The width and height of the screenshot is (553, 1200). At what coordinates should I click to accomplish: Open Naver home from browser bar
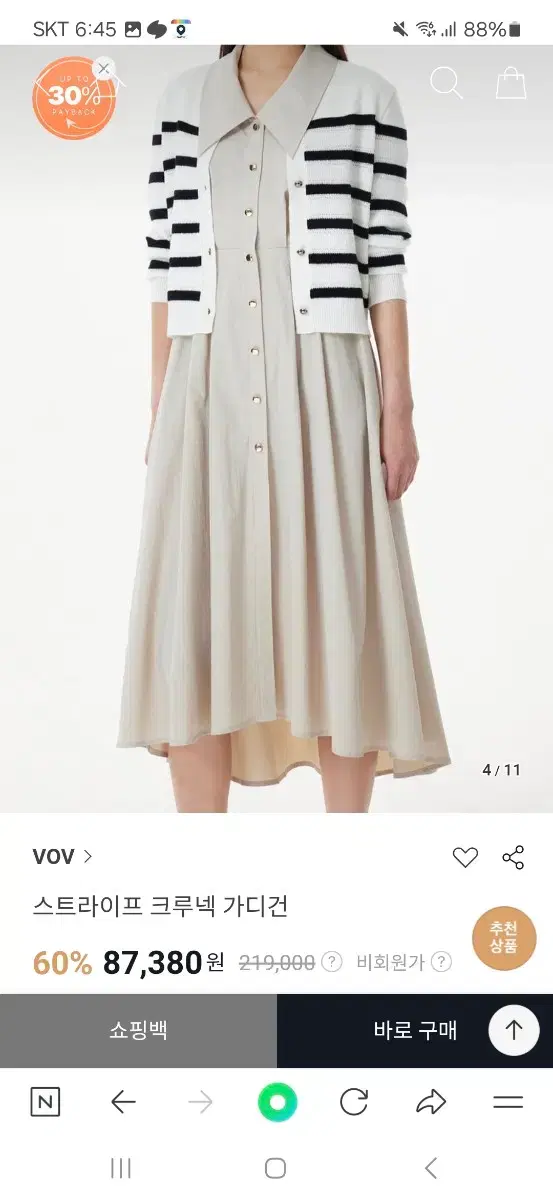pyautogui.click(x=45, y=1103)
